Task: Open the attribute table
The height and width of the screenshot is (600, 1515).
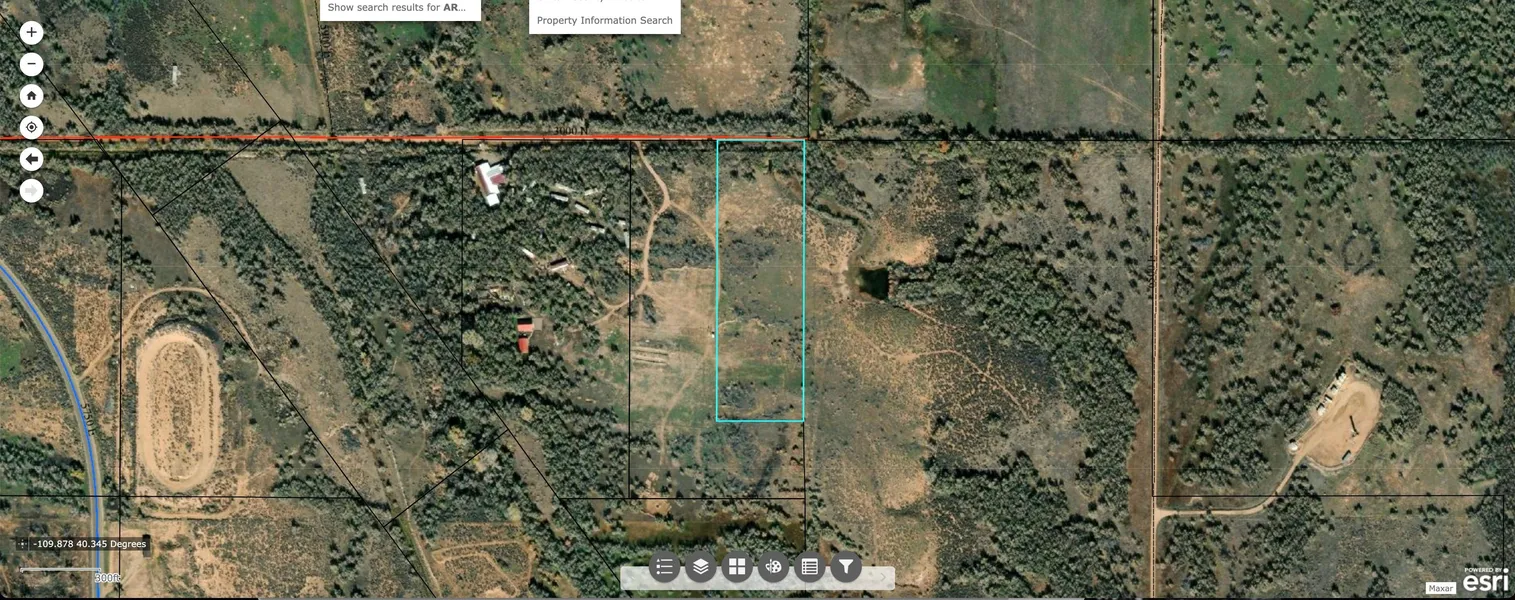Action: click(810, 567)
